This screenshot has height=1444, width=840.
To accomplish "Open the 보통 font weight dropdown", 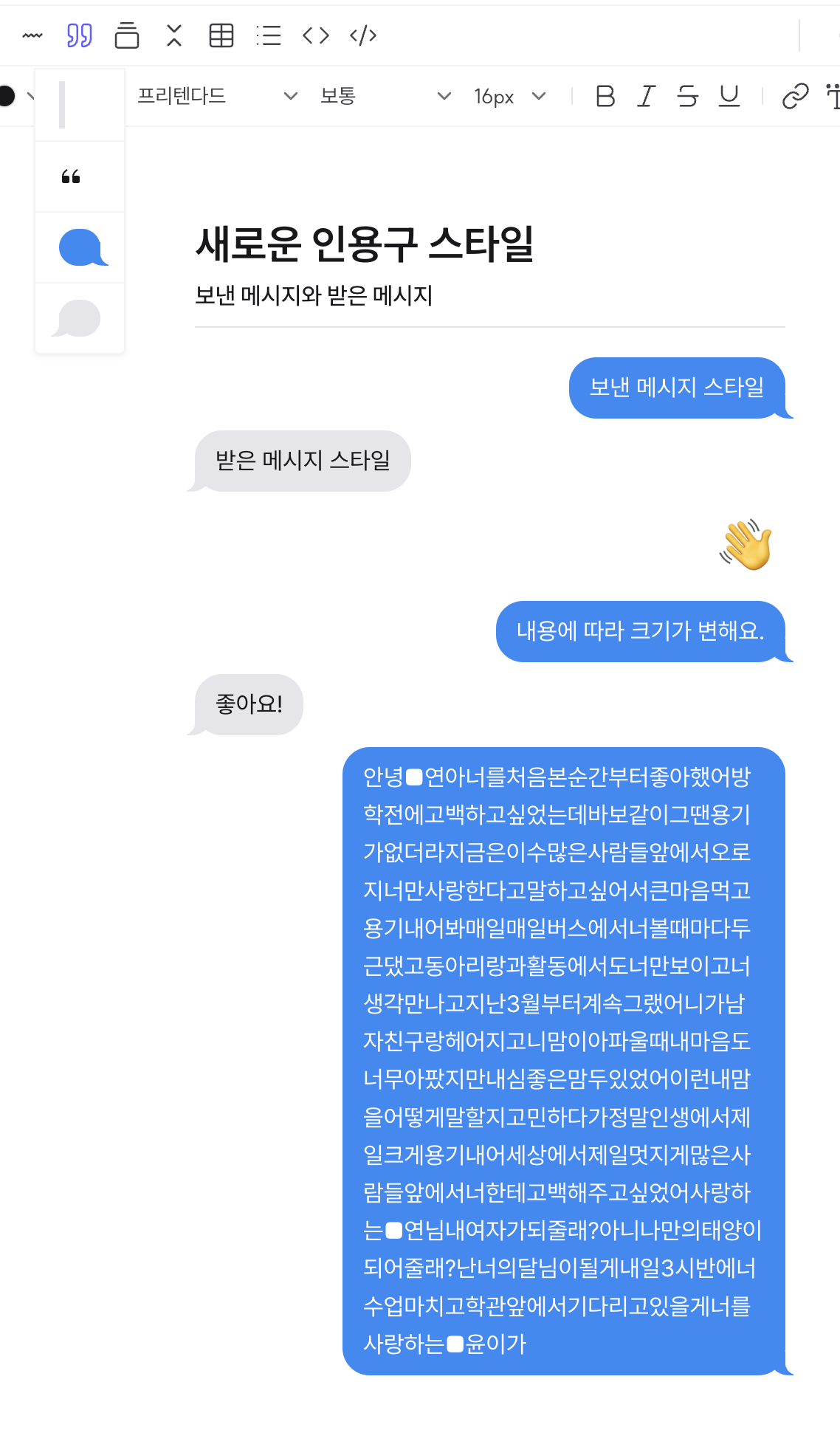I will pyautogui.click(x=385, y=96).
